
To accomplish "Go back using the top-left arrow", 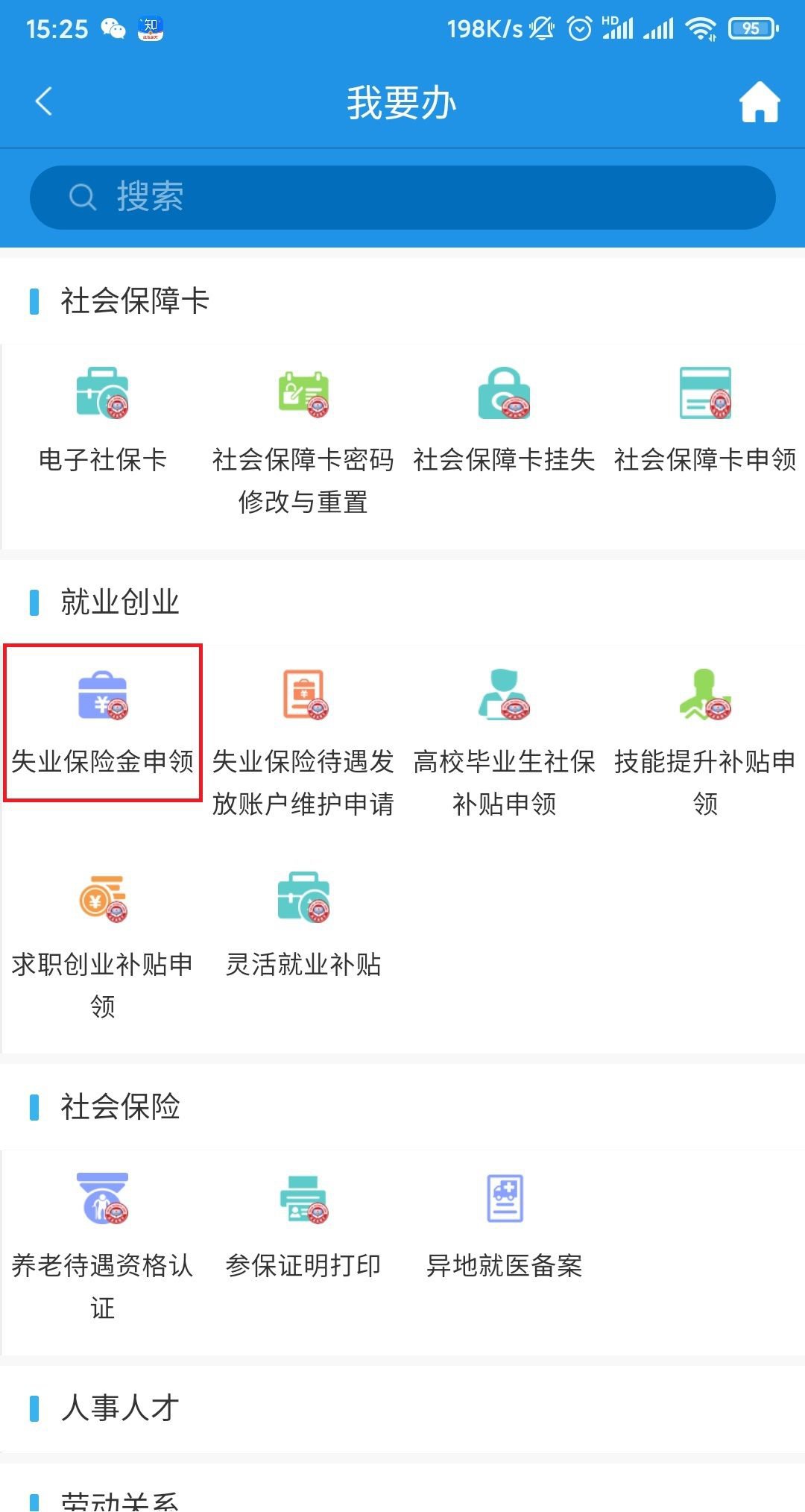I will [x=44, y=101].
